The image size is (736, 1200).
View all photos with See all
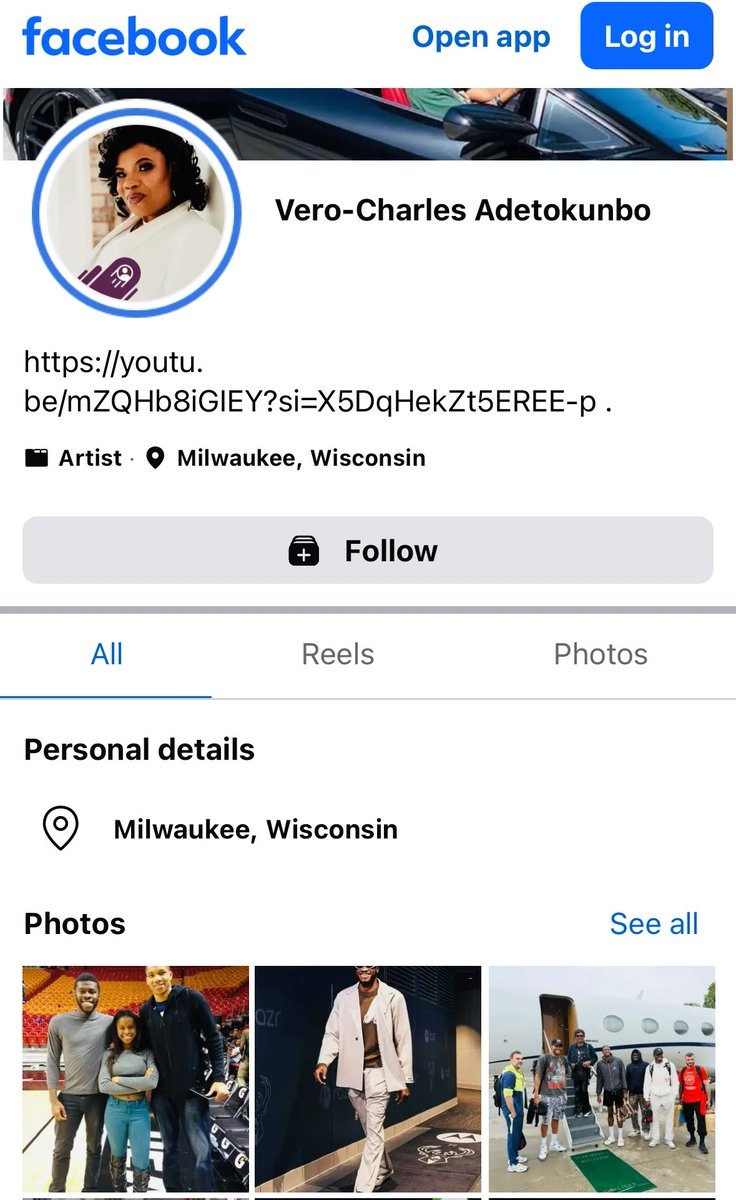[654, 923]
